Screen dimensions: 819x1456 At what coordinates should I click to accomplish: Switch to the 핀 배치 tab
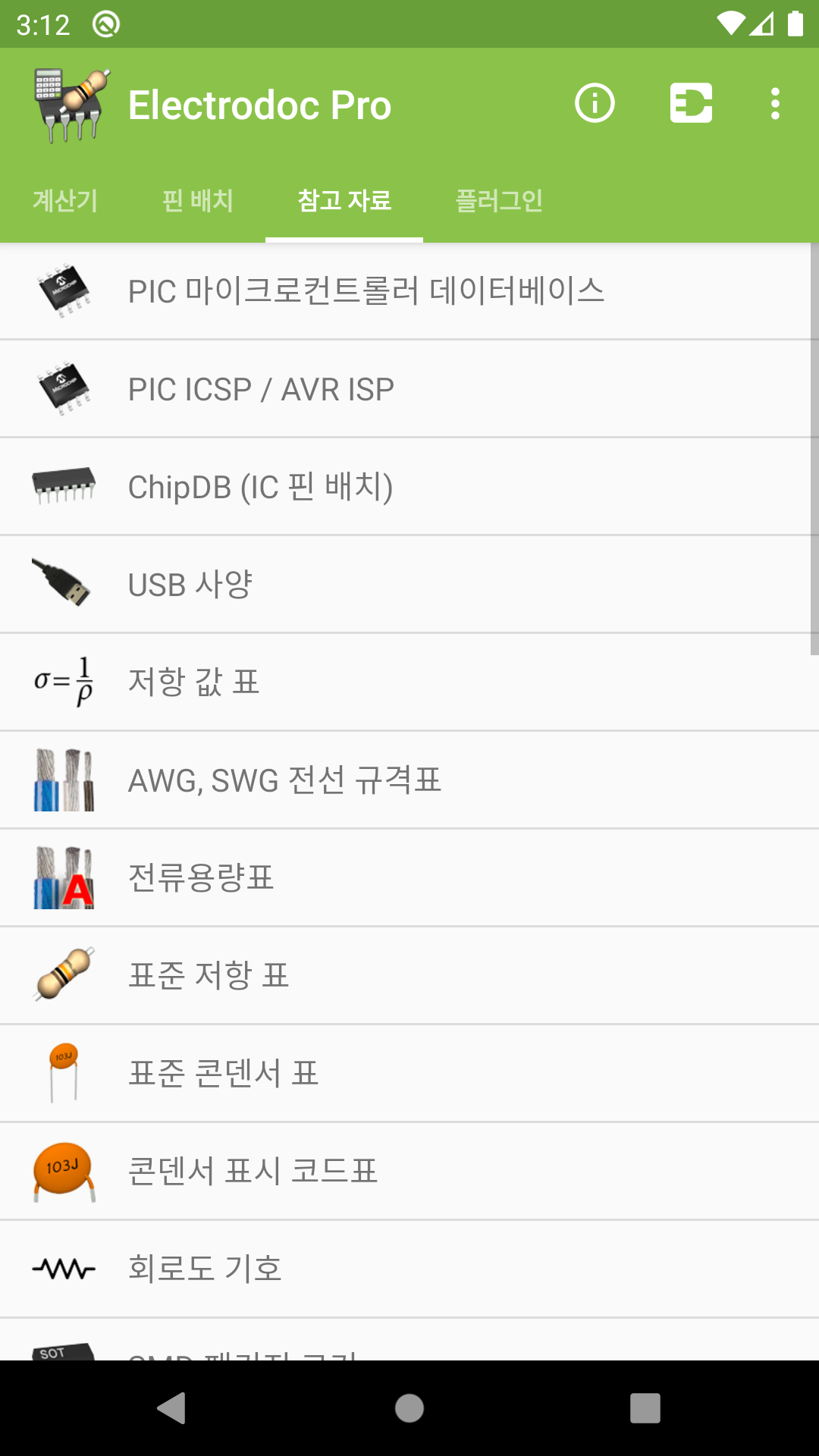(197, 201)
